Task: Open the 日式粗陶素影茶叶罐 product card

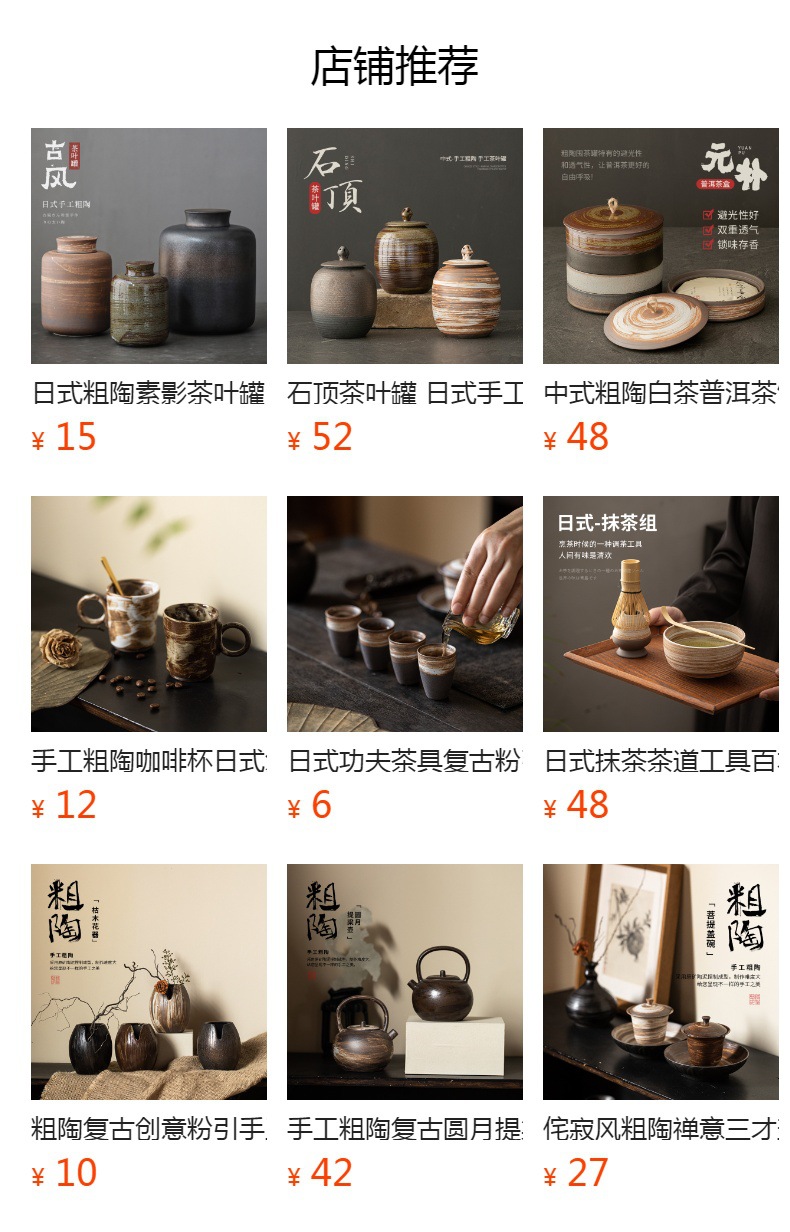Action: tap(149, 246)
